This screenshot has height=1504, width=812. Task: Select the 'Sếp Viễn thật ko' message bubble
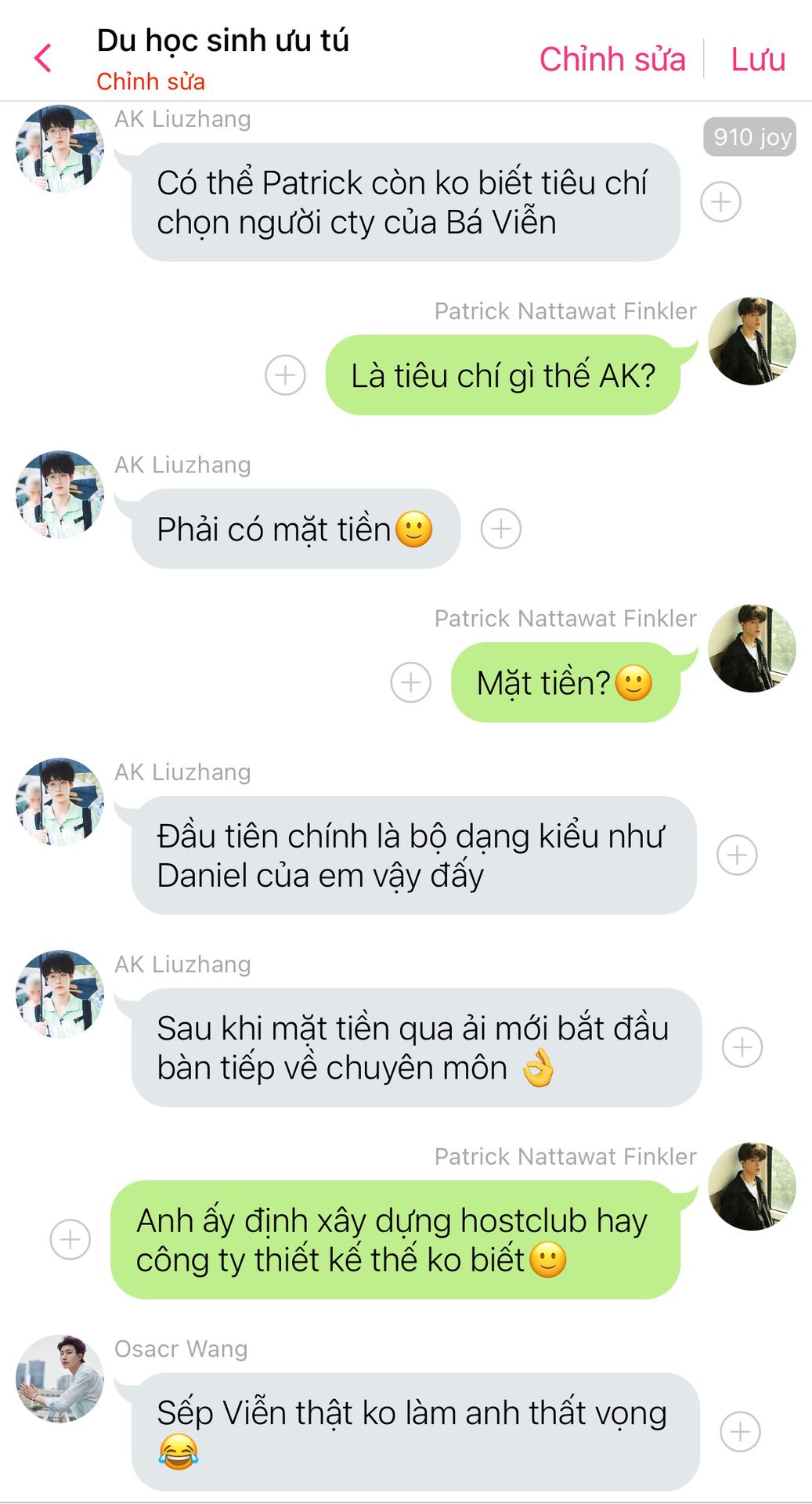[x=415, y=1430]
